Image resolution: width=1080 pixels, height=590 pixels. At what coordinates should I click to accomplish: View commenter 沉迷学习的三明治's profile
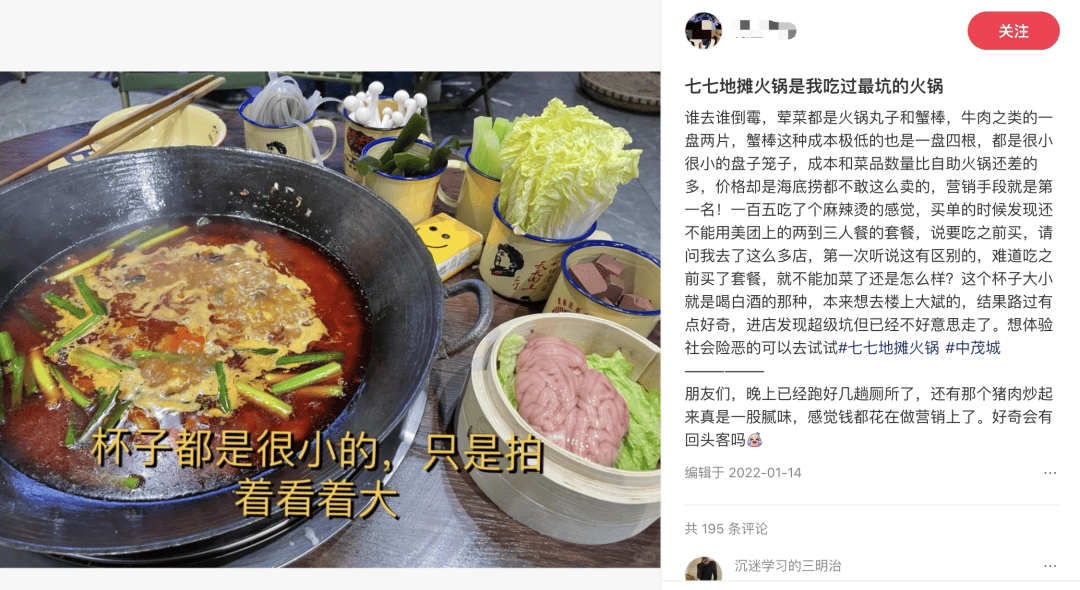coord(703,570)
